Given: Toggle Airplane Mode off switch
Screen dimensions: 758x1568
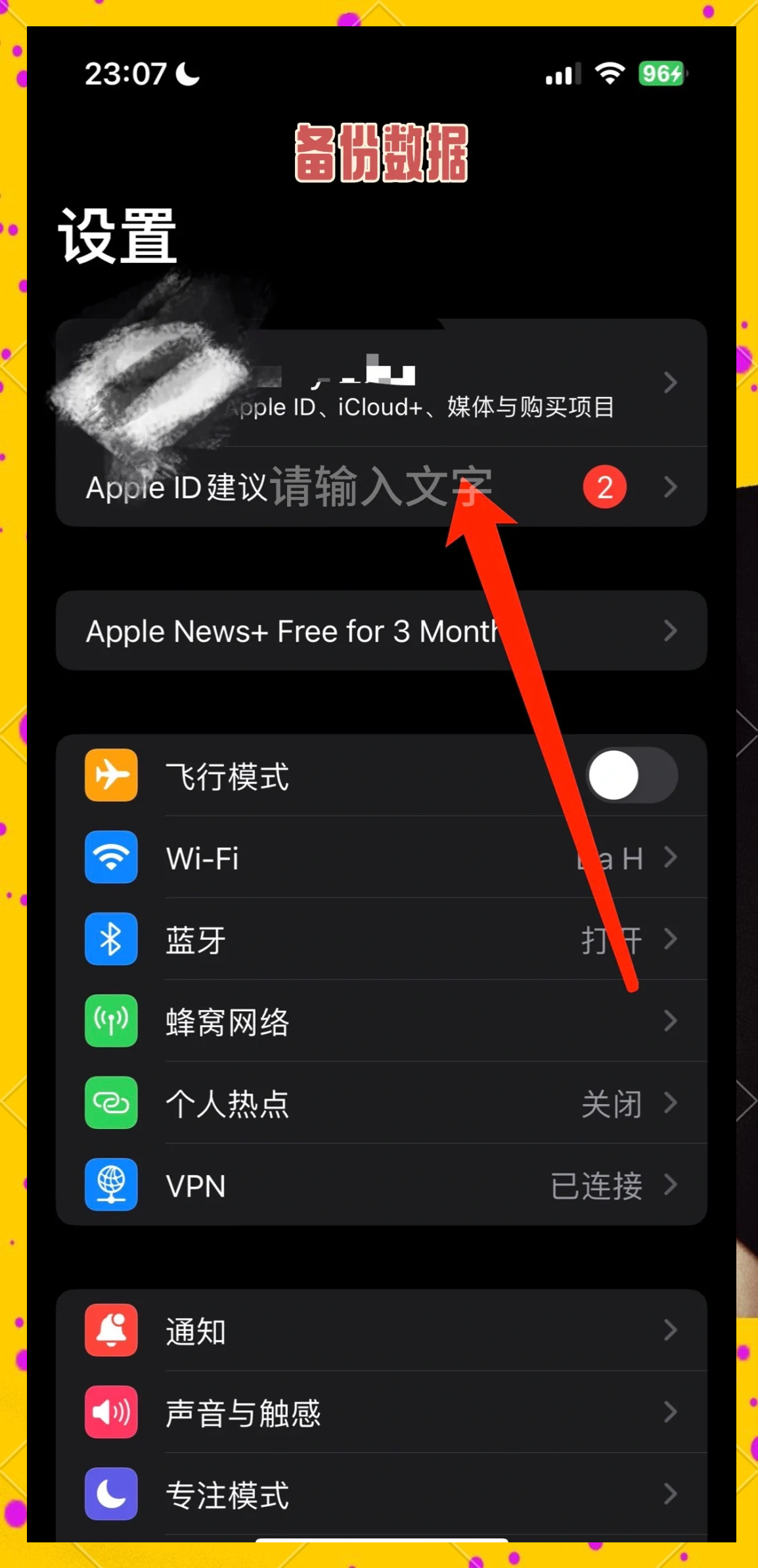Looking at the screenshot, I should pyautogui.click(x=631, y=775).
